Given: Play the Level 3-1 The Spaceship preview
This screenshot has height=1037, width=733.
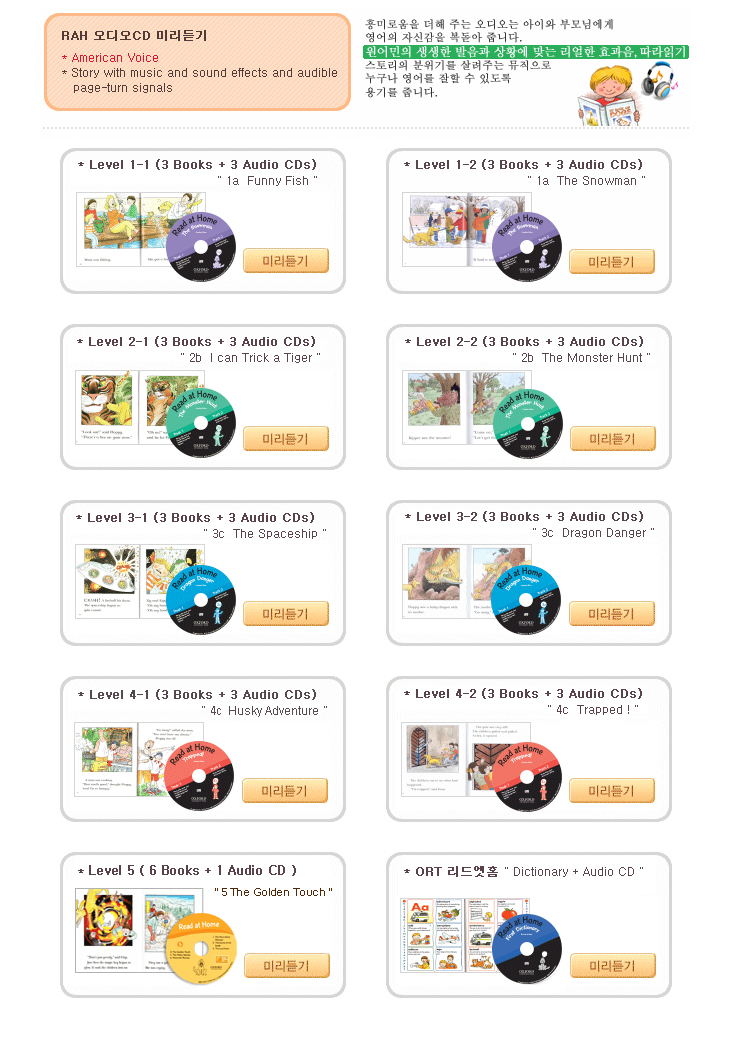Looking at the screenshot, I should [x=285, y=614].
